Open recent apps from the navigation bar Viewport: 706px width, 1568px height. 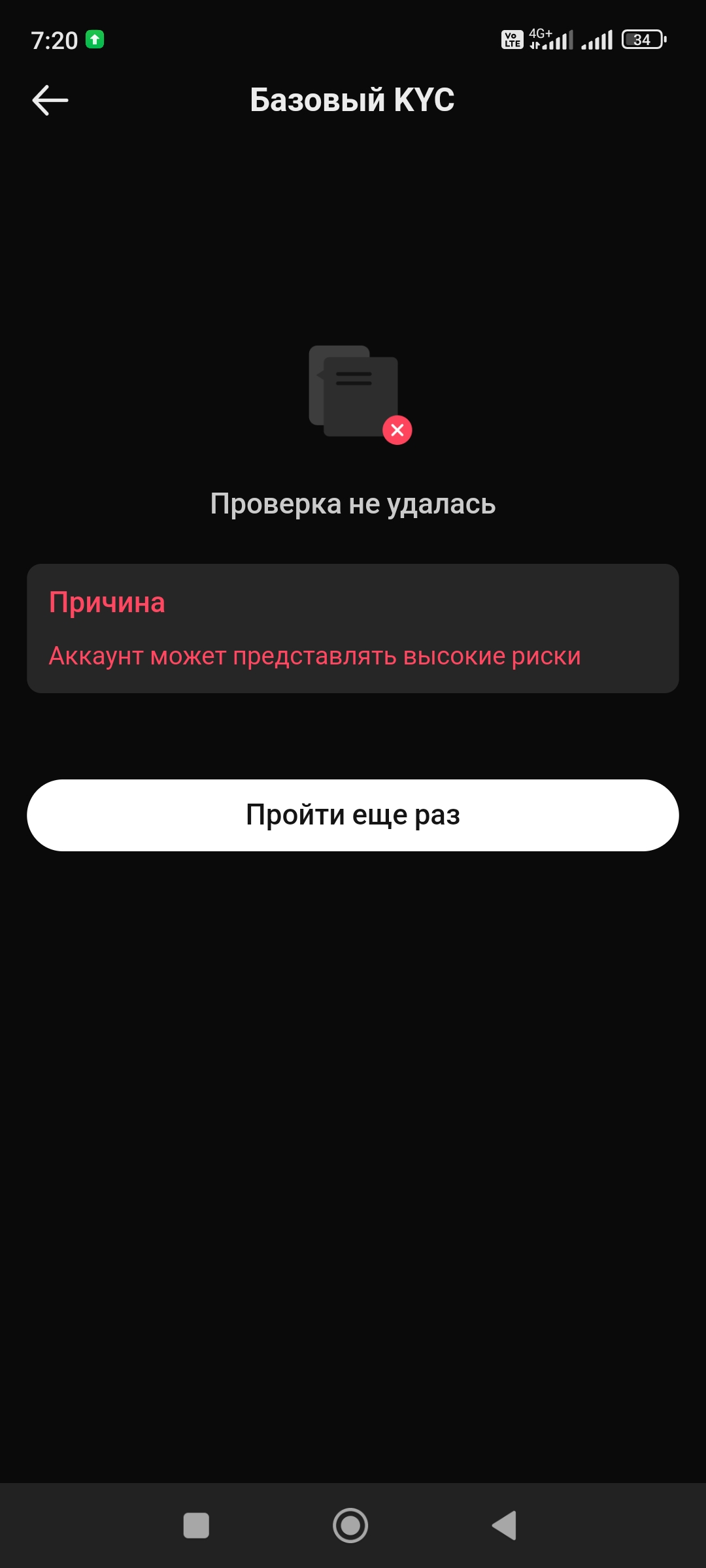tap(196, 1526)
